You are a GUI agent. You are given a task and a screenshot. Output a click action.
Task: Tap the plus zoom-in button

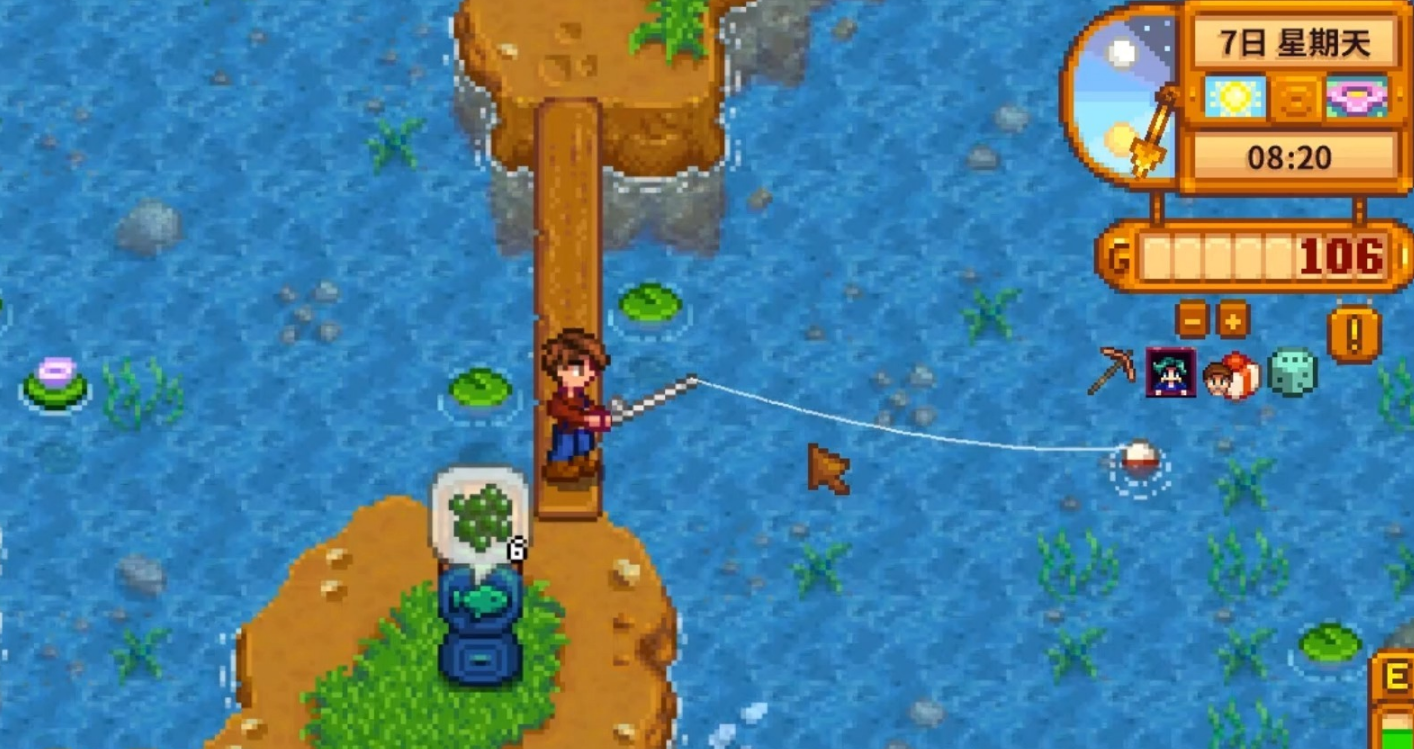(x=1232, y=320)
